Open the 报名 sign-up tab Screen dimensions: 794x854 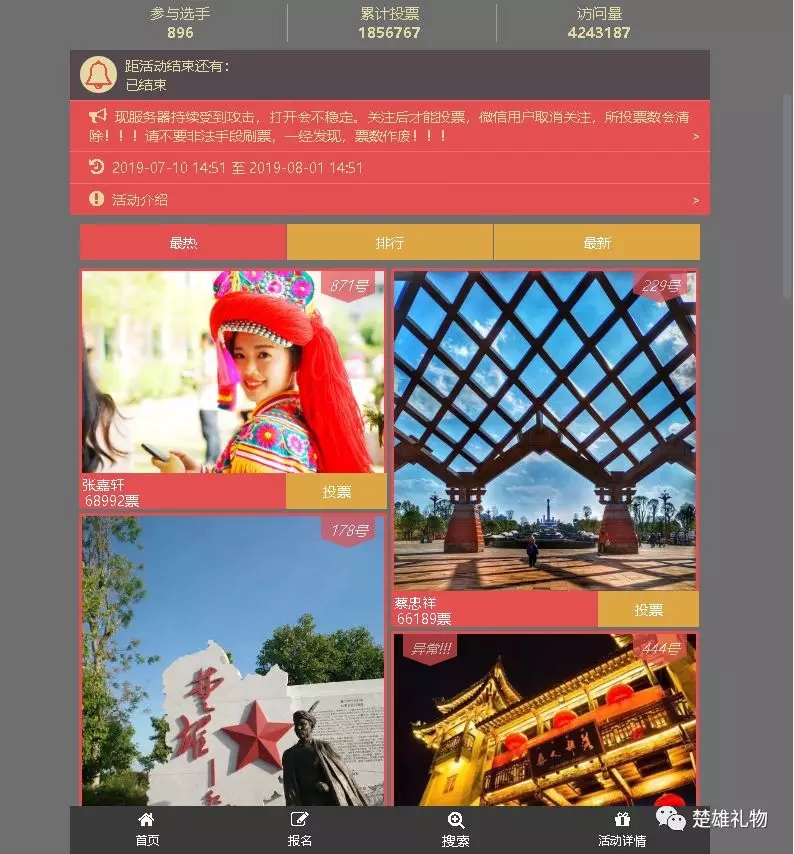pos(300,830)
